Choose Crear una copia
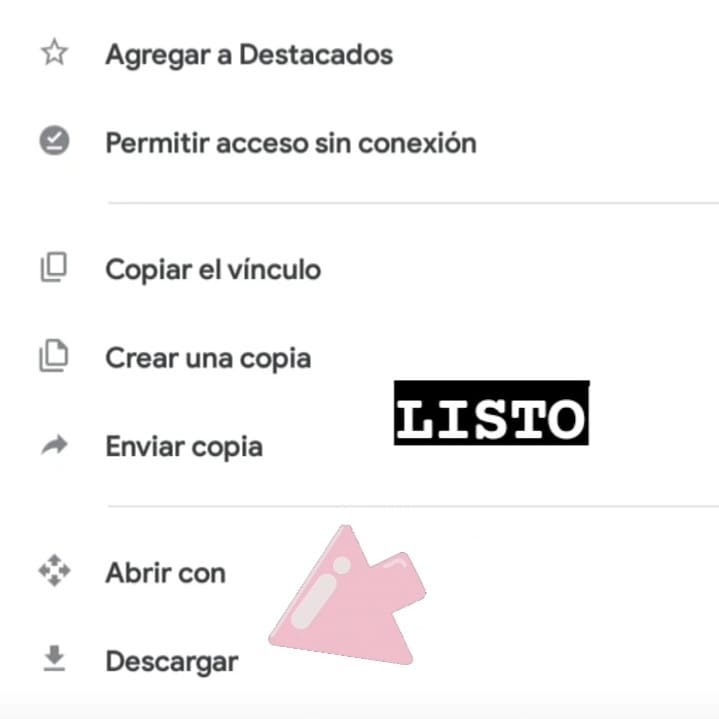719x719 pixels. click(208, 357)
